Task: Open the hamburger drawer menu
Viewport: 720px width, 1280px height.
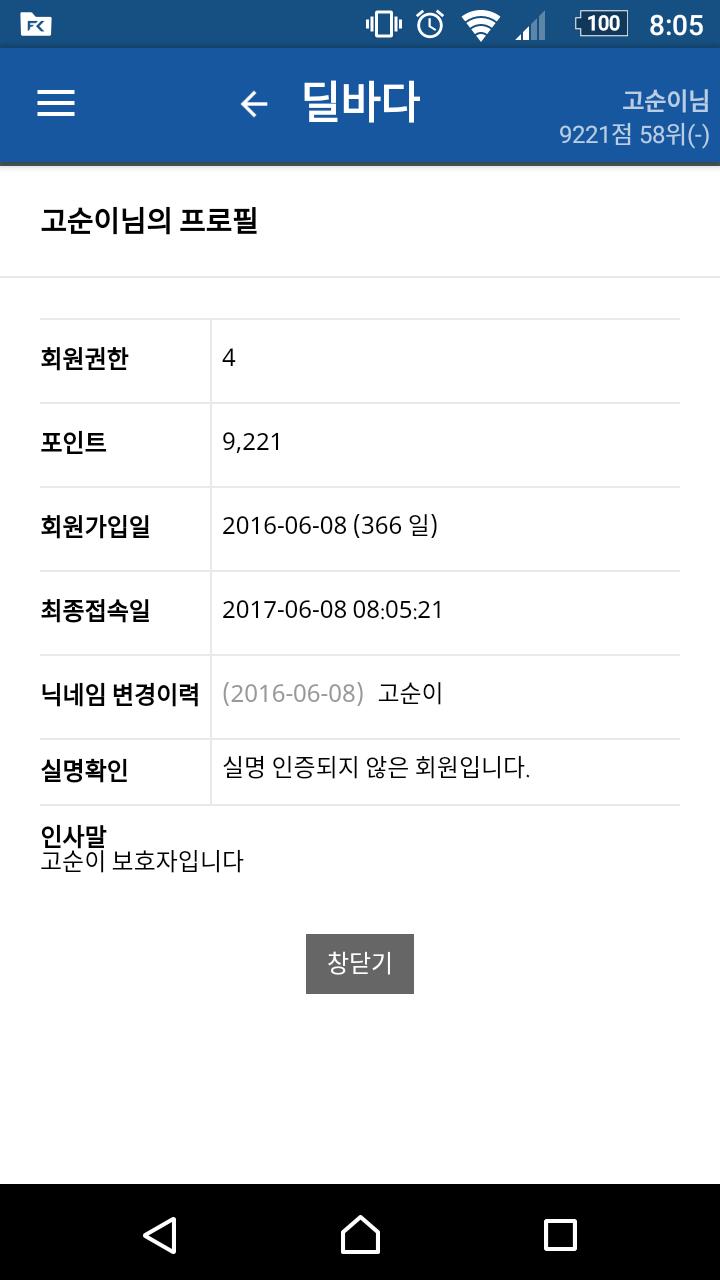Action: [x=56, y=104]
